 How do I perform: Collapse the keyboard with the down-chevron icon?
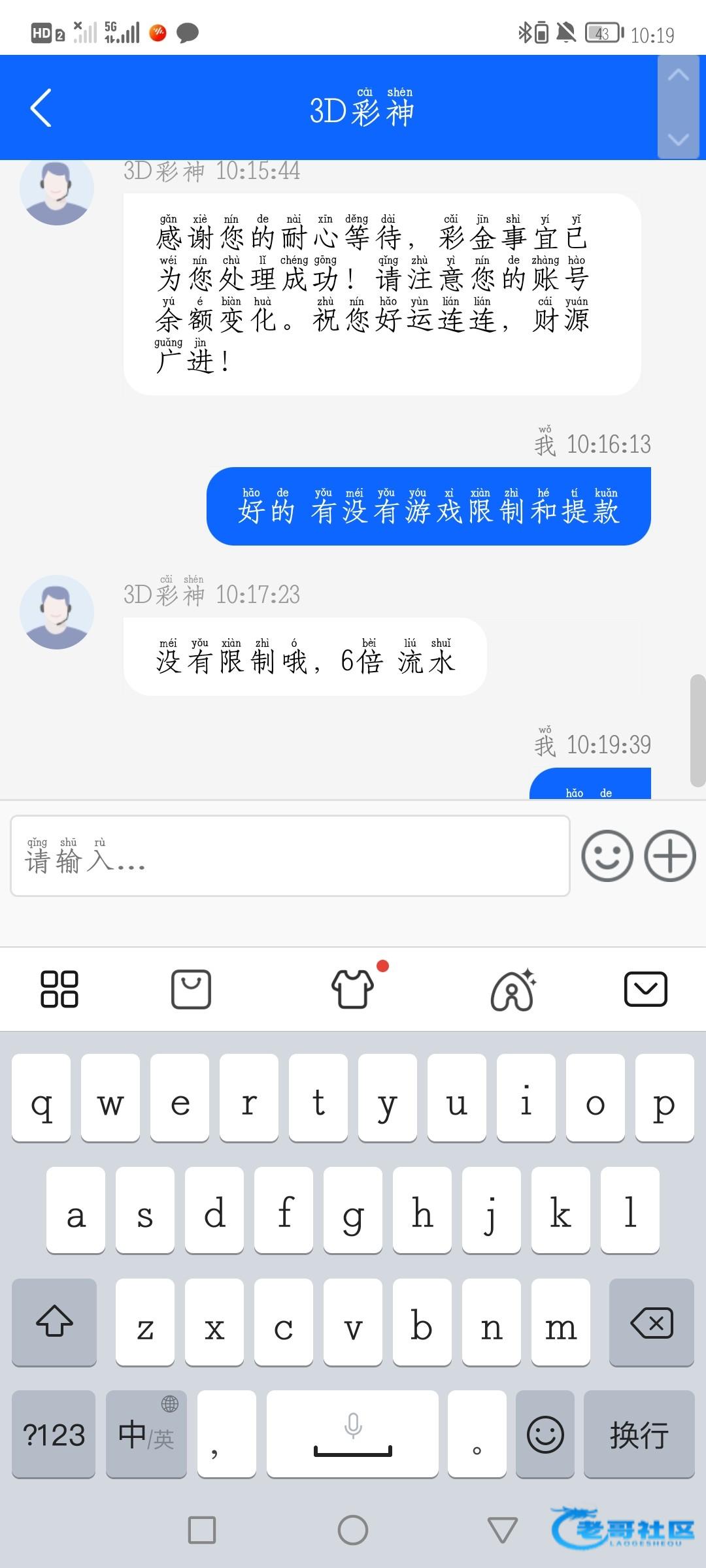(x=646, y=989)
